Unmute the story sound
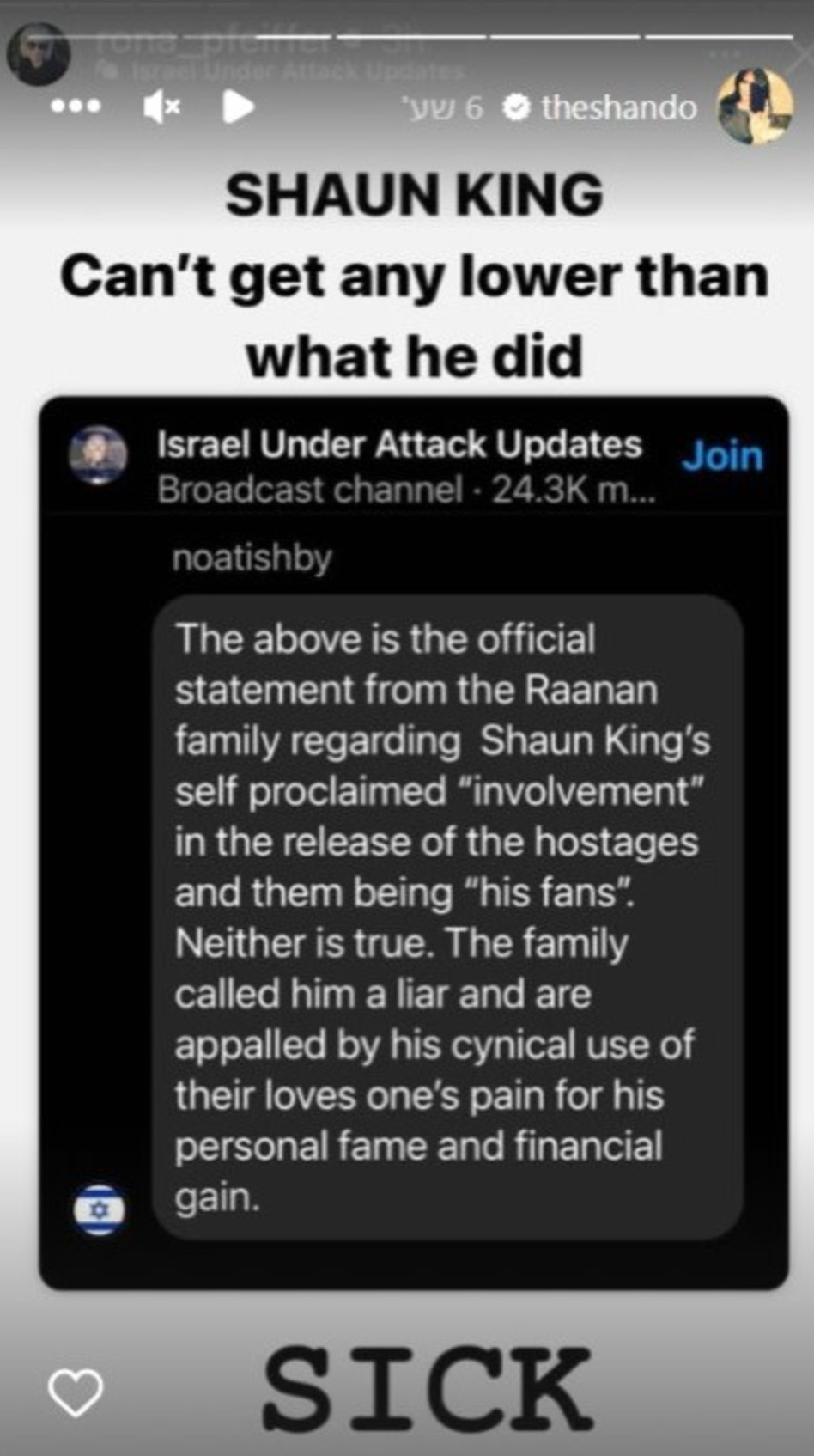This screenshot has height=1456, width=814. pyautogui.click(x=161, y=107)
